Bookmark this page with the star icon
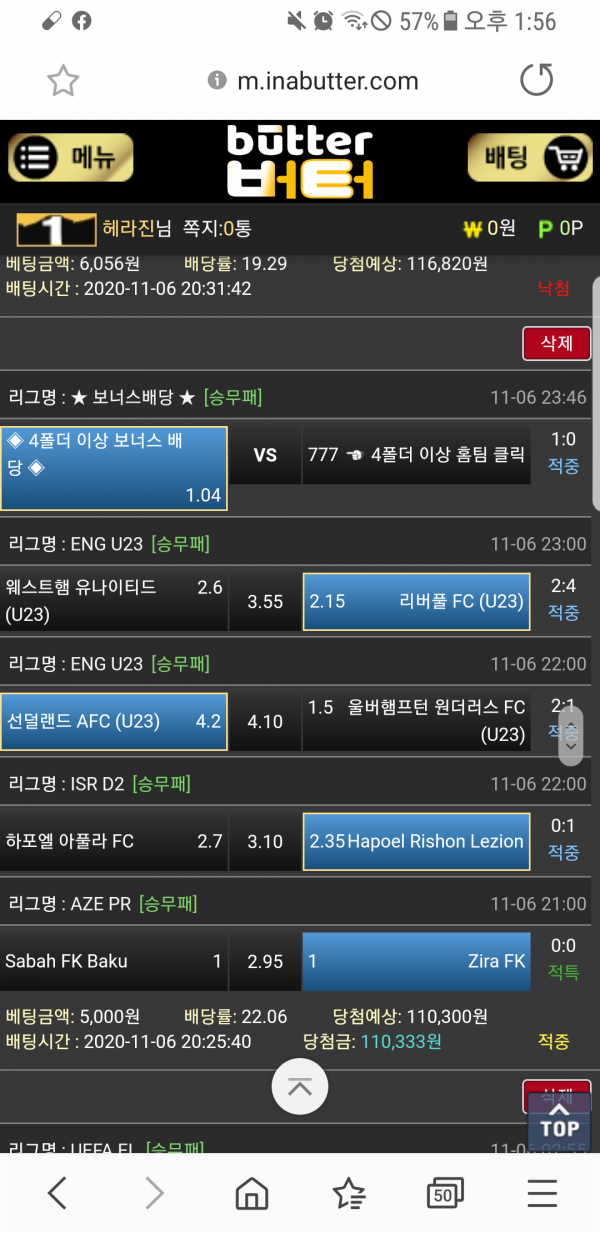 point(63,81)
